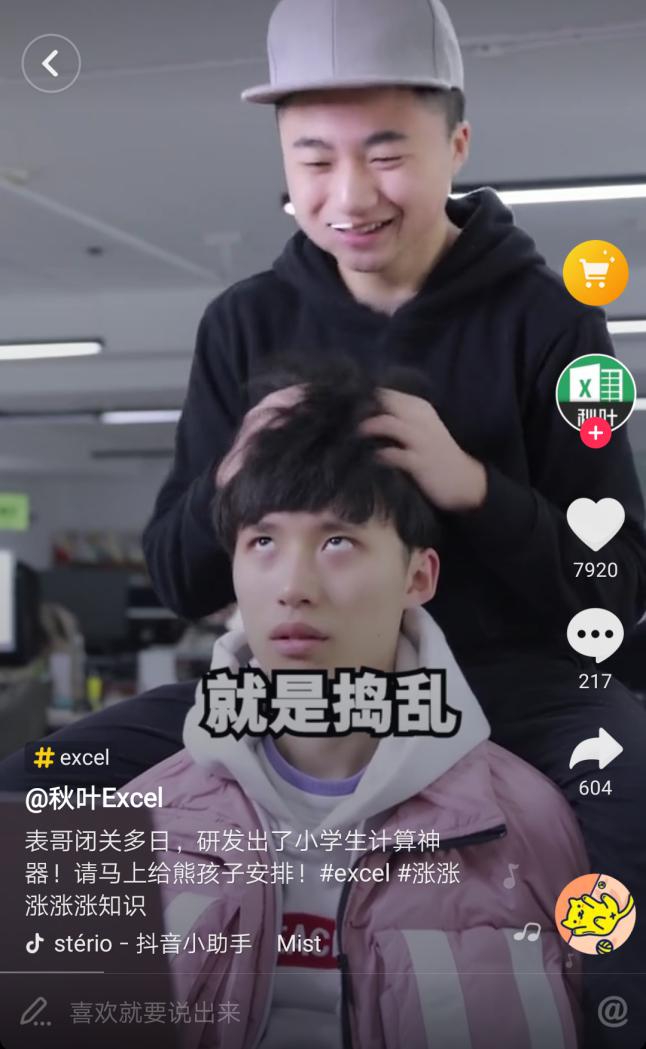Share this video with the arrow
The width and height of the screenshot is (646, 1049).
595,750
